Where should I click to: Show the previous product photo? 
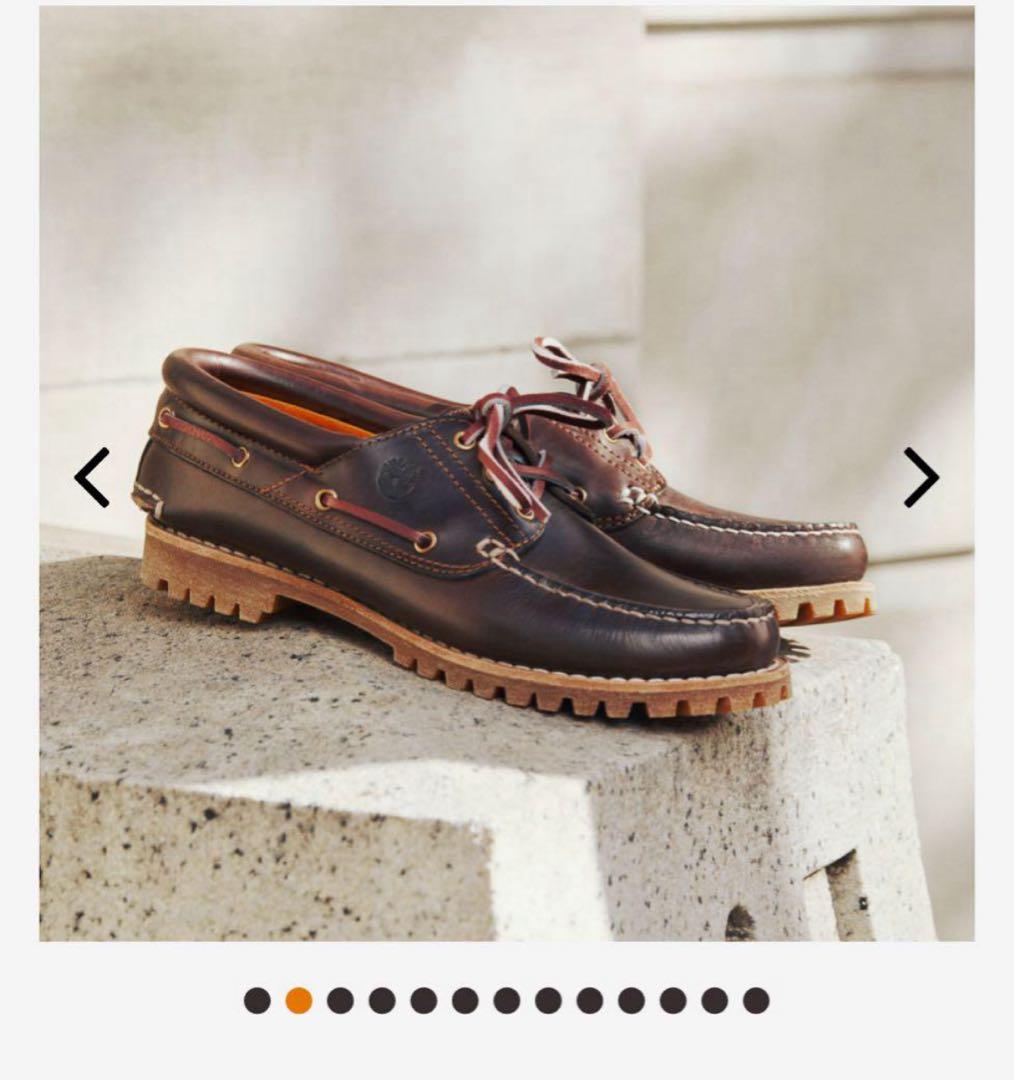(x=92, y=477)
